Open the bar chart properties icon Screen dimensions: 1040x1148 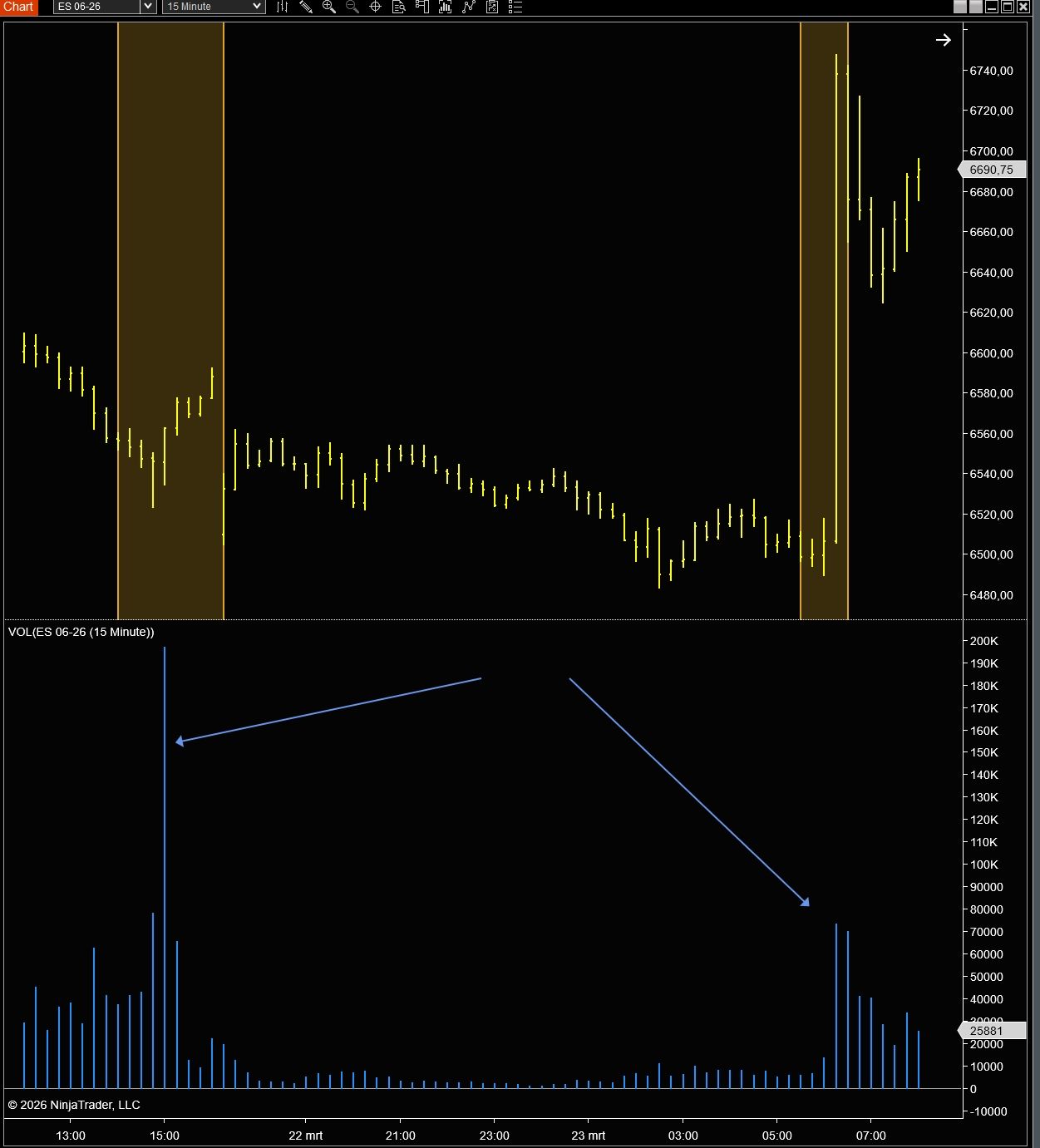pyautogui.click(x=446, y=7)
